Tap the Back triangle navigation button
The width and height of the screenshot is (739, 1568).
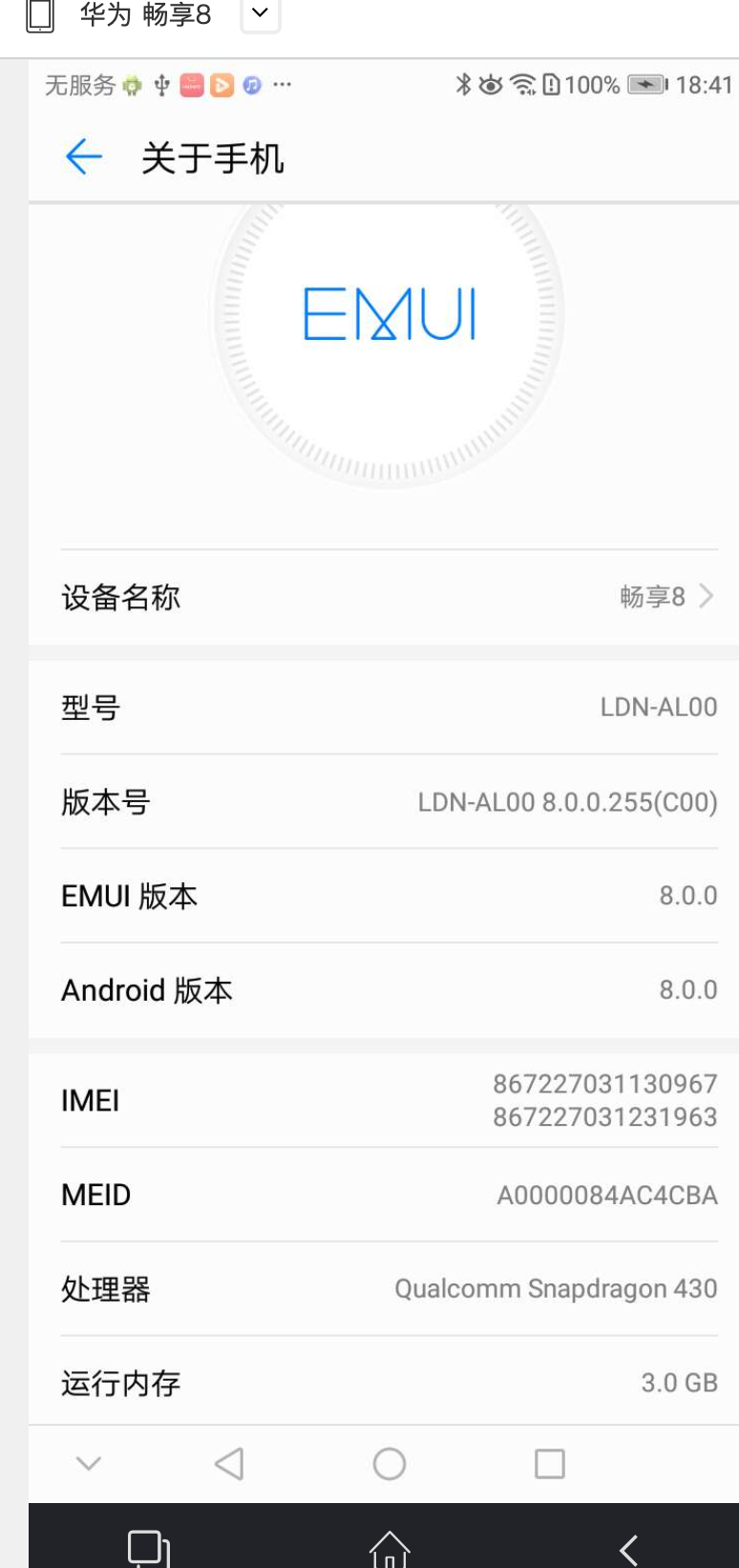point(229,1461)
